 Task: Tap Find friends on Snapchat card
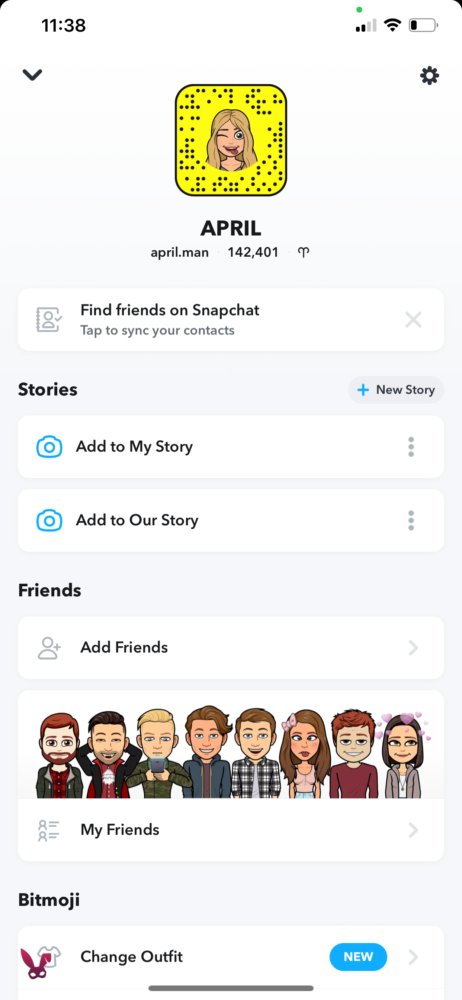tap(230, 320)
